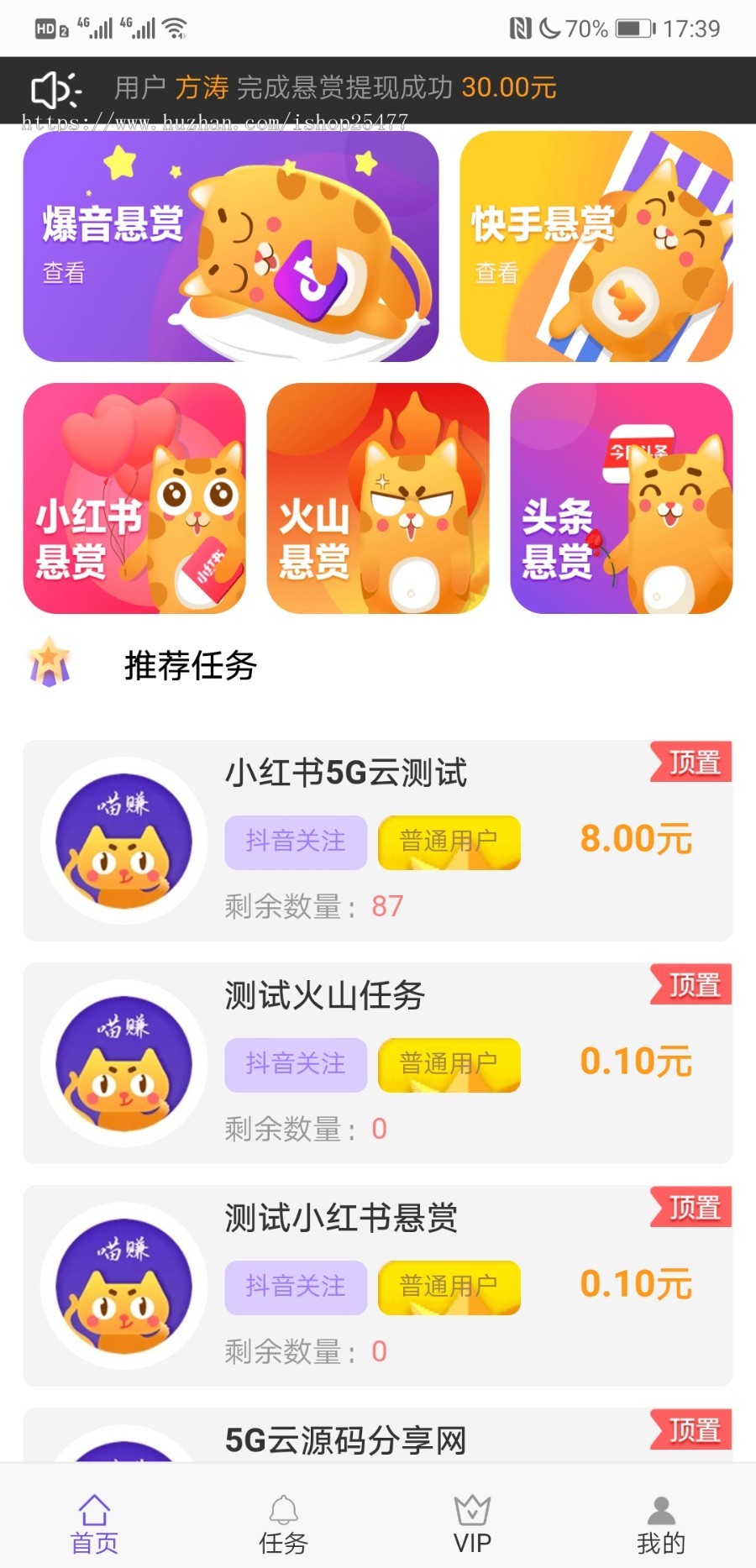Click the star badge beside 推荐任务
This screenshot has height=1568, width=756.
coord(50,665)
